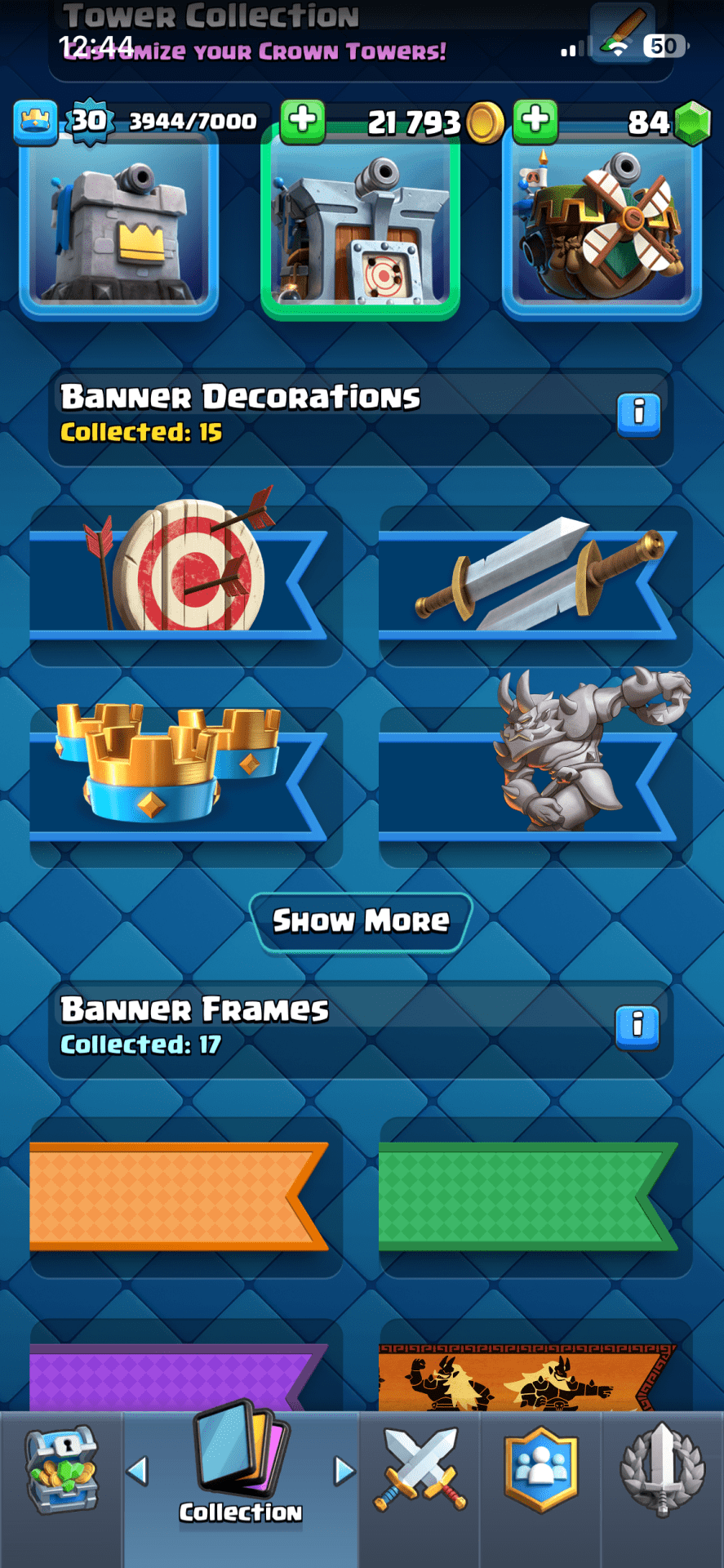This screenshot has height=1568, width=724.
Task: Buy more gems with the plus button
Action: [535, 121]
